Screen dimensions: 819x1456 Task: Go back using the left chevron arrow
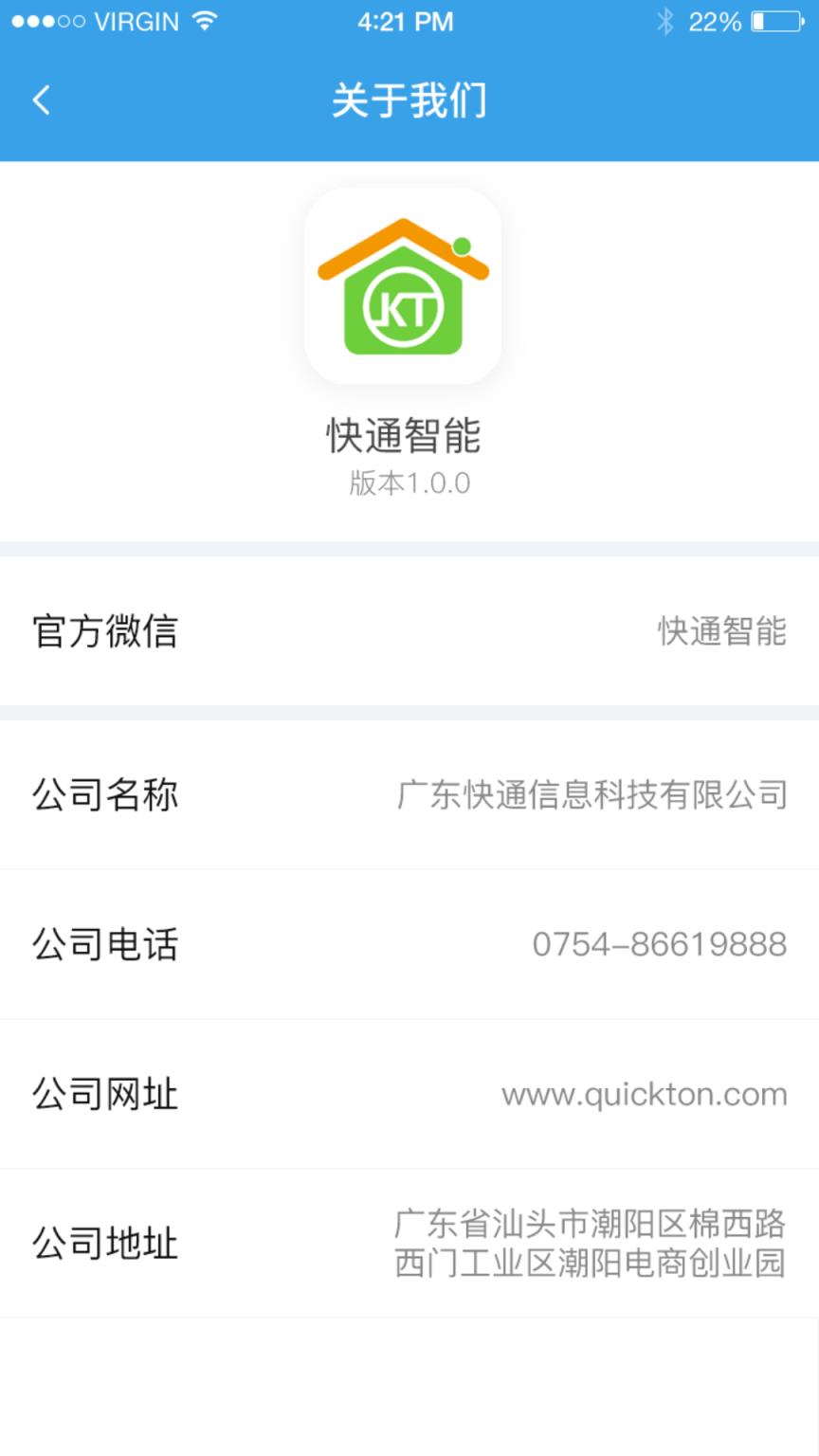coord(40,99)
